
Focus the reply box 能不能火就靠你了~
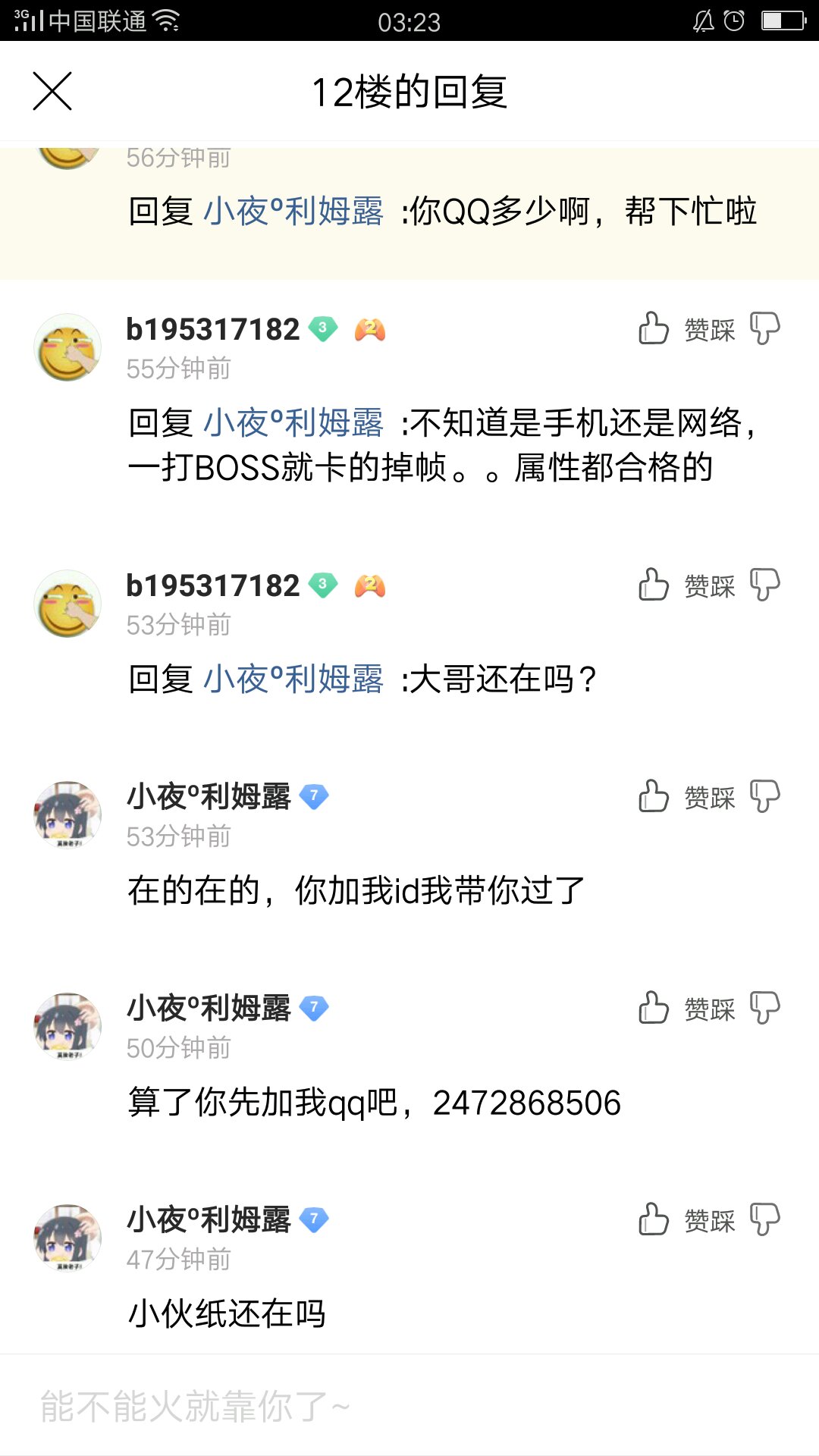coord(409,1407)
